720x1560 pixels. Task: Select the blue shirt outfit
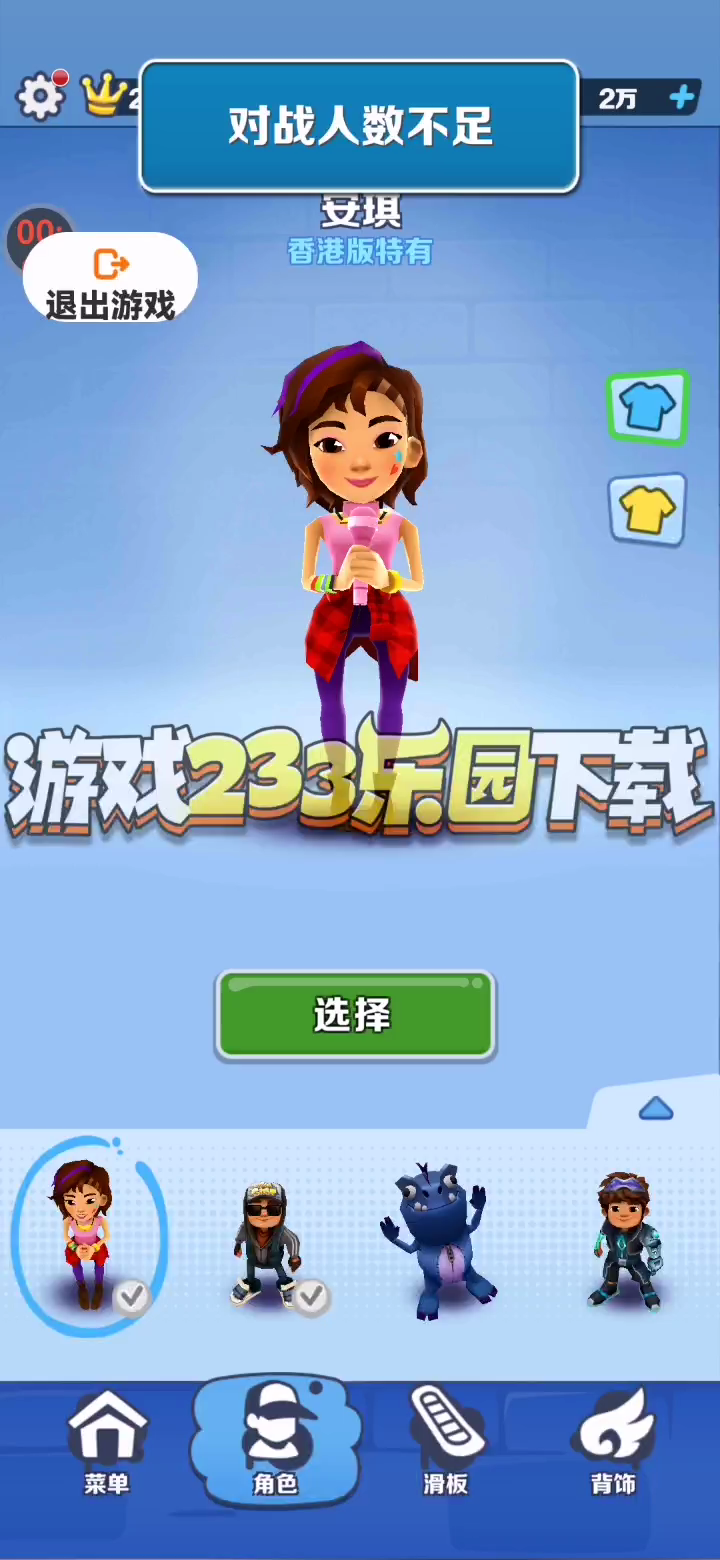[x=647, y=408]
